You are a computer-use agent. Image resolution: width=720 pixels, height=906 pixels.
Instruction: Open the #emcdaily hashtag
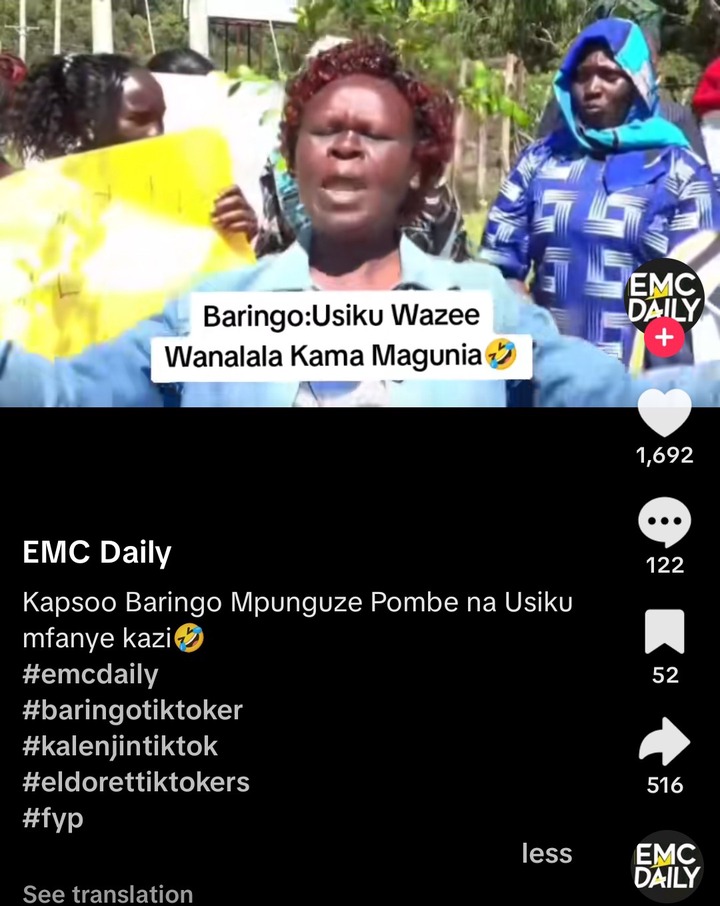[x=90, y=675]
